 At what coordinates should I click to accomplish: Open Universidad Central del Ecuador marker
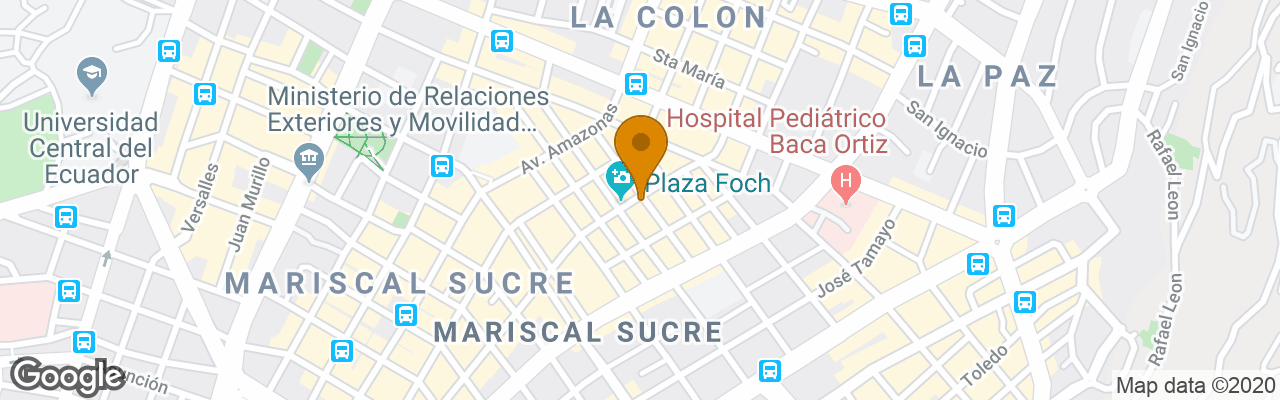click(92, 72)
